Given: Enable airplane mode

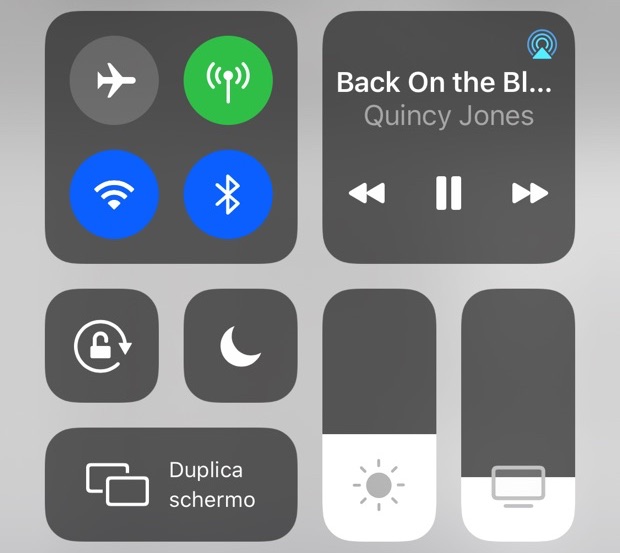Looking at the screenshot, I should 114,82.
